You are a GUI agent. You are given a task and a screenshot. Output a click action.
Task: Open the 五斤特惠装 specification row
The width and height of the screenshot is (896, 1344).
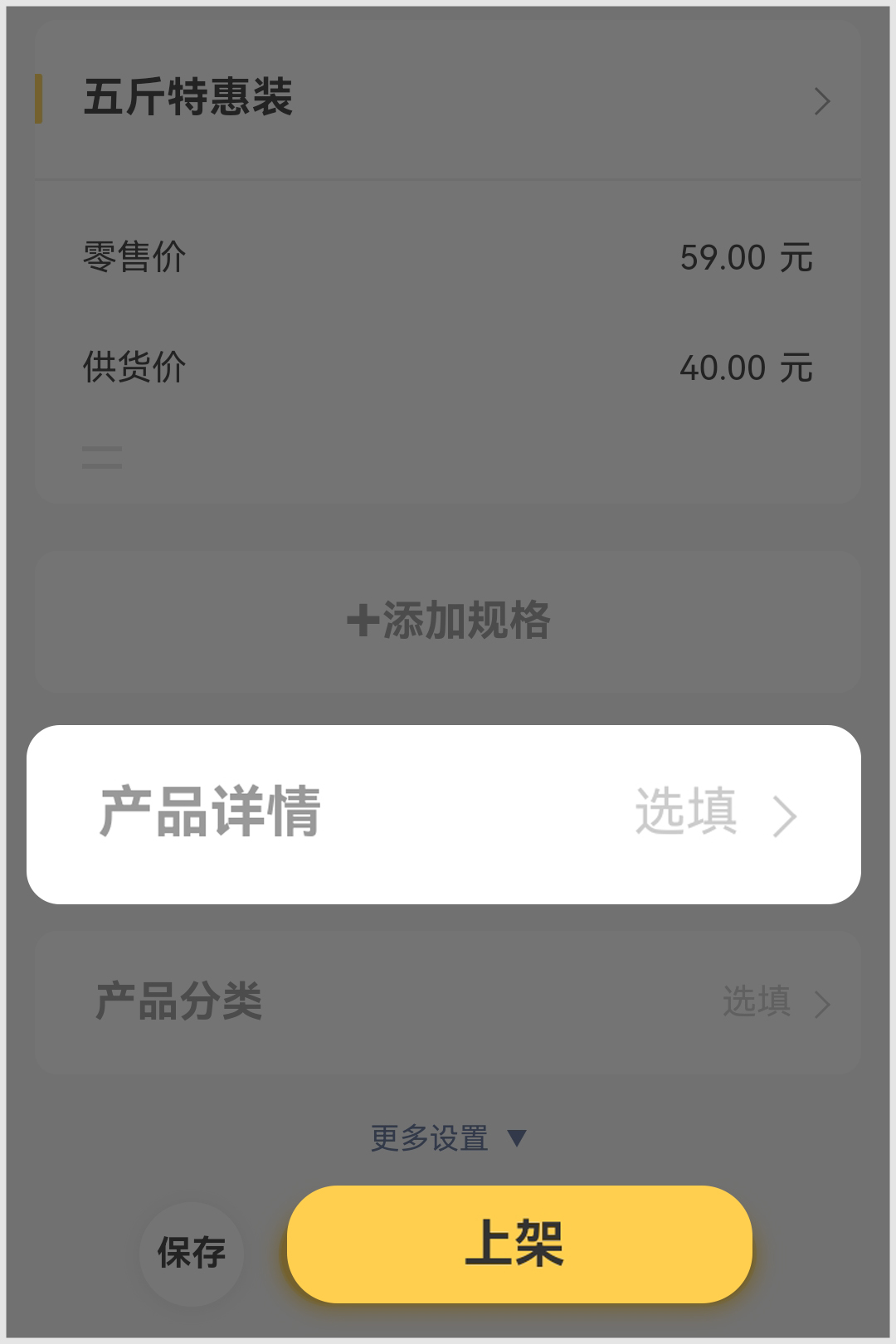point(448,100)
